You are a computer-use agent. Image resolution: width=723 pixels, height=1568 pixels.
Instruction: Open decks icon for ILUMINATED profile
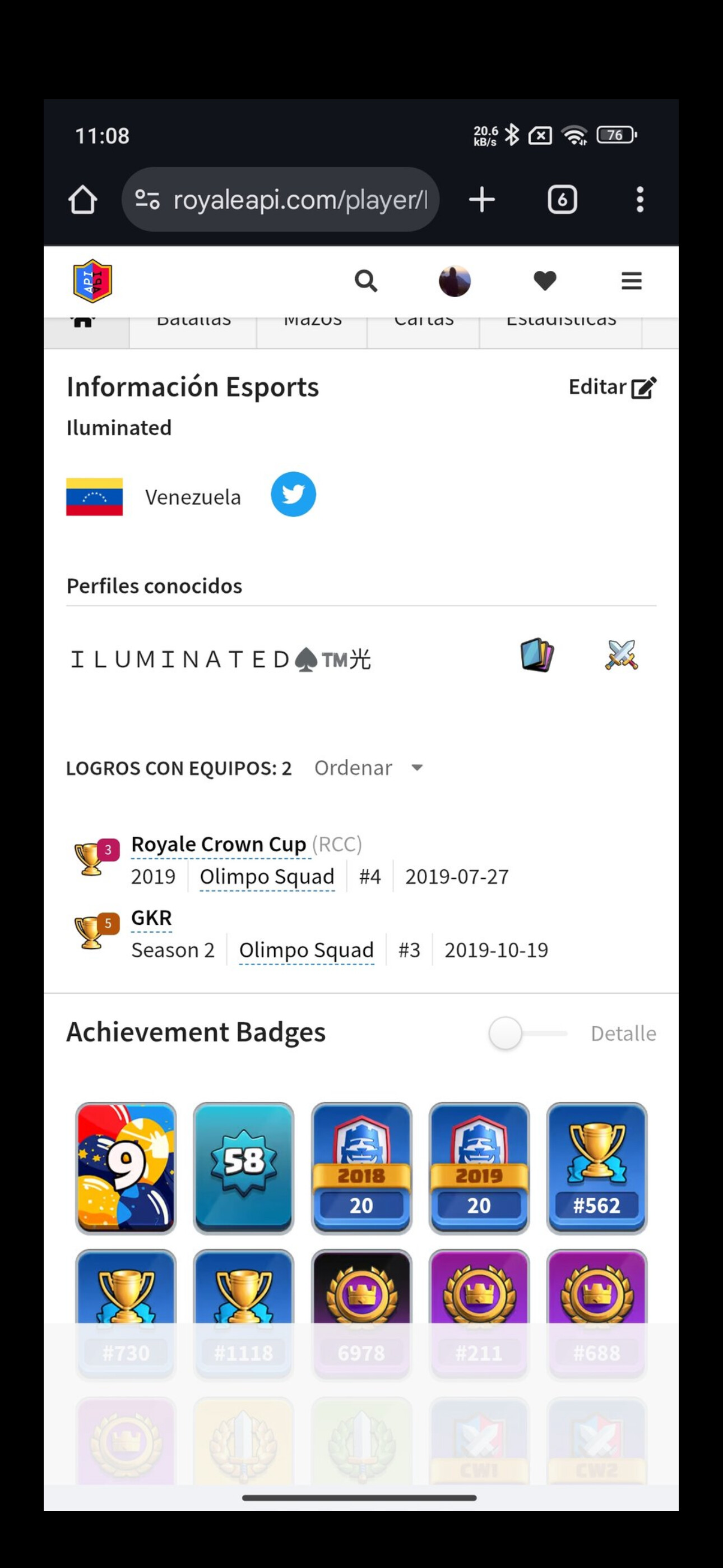coord(537,656)
